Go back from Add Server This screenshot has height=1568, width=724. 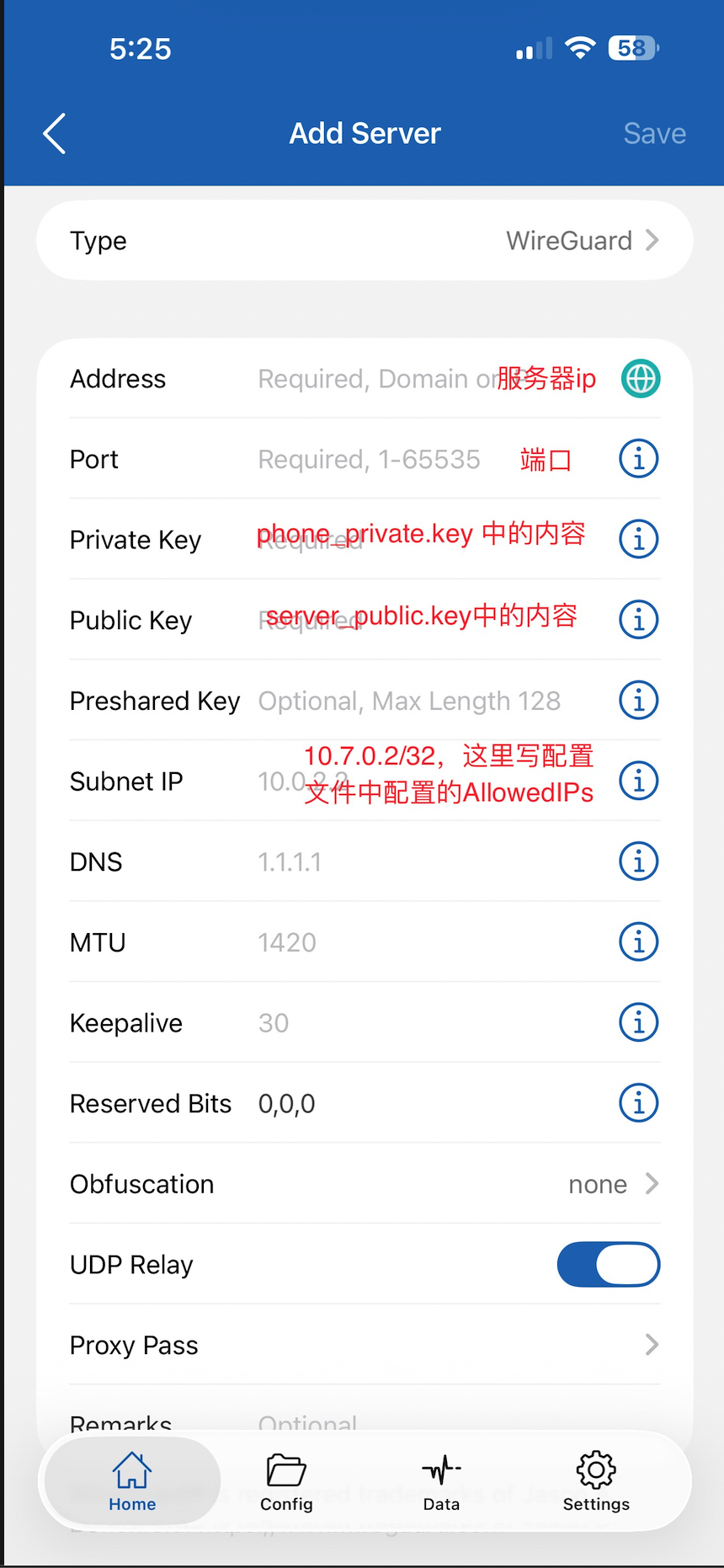pos(55,134)
